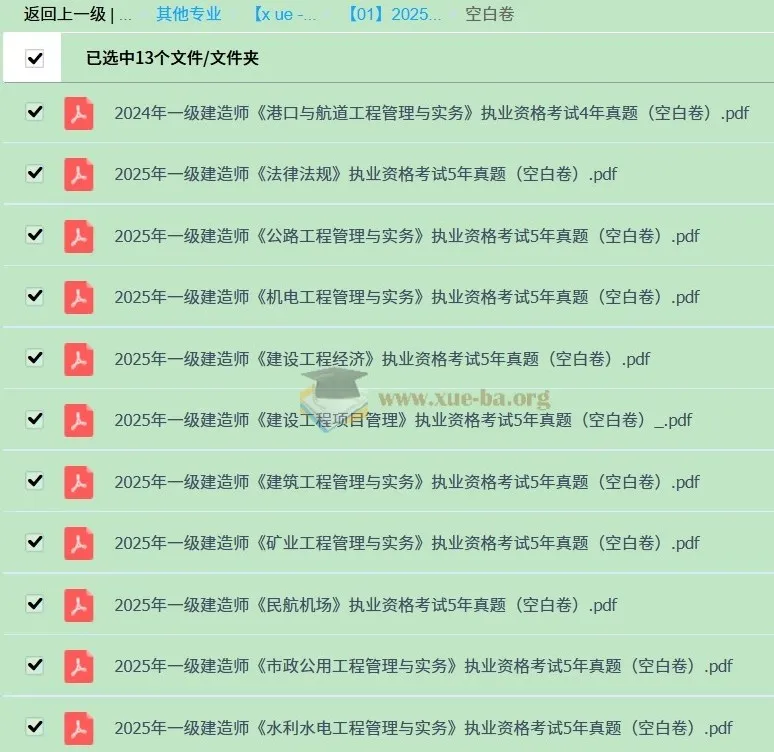This screenshot has height=752, width=774.
Task: Uncheck the 民航机场 file checkbox
Action: 35,603
